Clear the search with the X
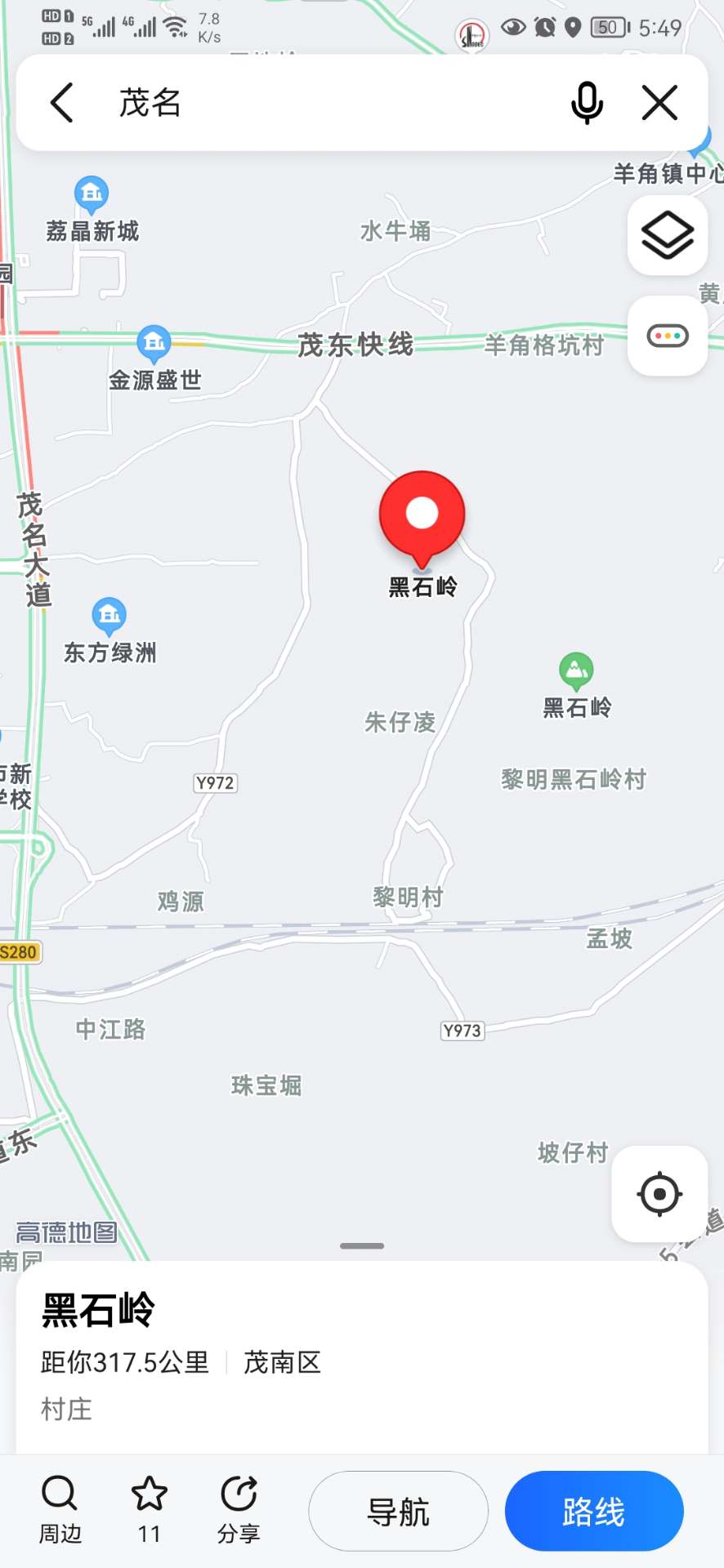The height and width of the screenshot is (1568, 724). pos(659,103)
